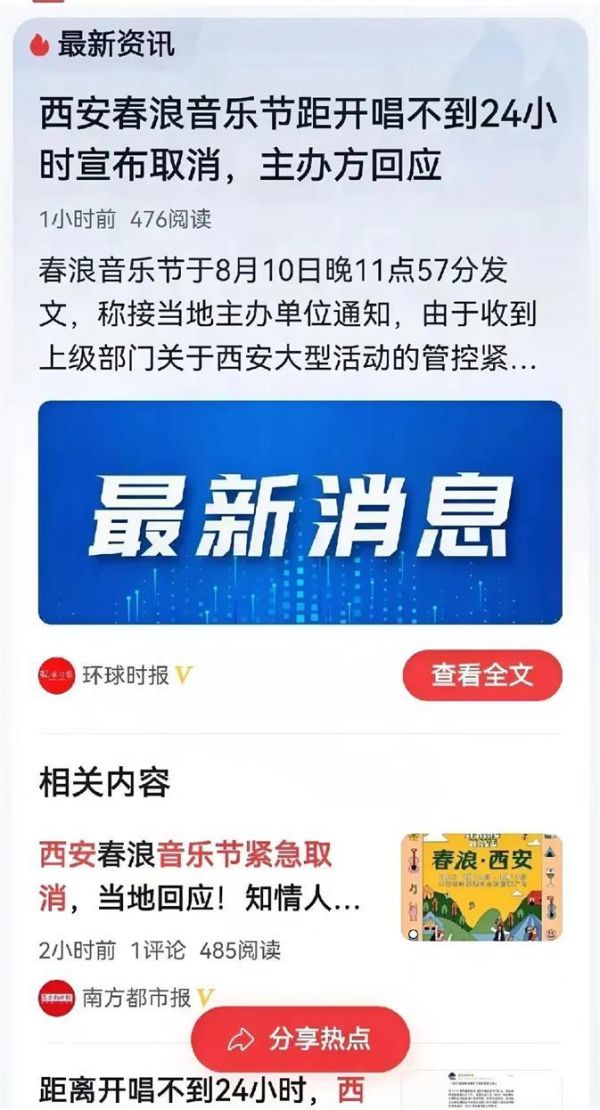View the 春浪·西安 poster thumbnail
600x1110 pixels.
pyautogui.click(x=481, y=886)
